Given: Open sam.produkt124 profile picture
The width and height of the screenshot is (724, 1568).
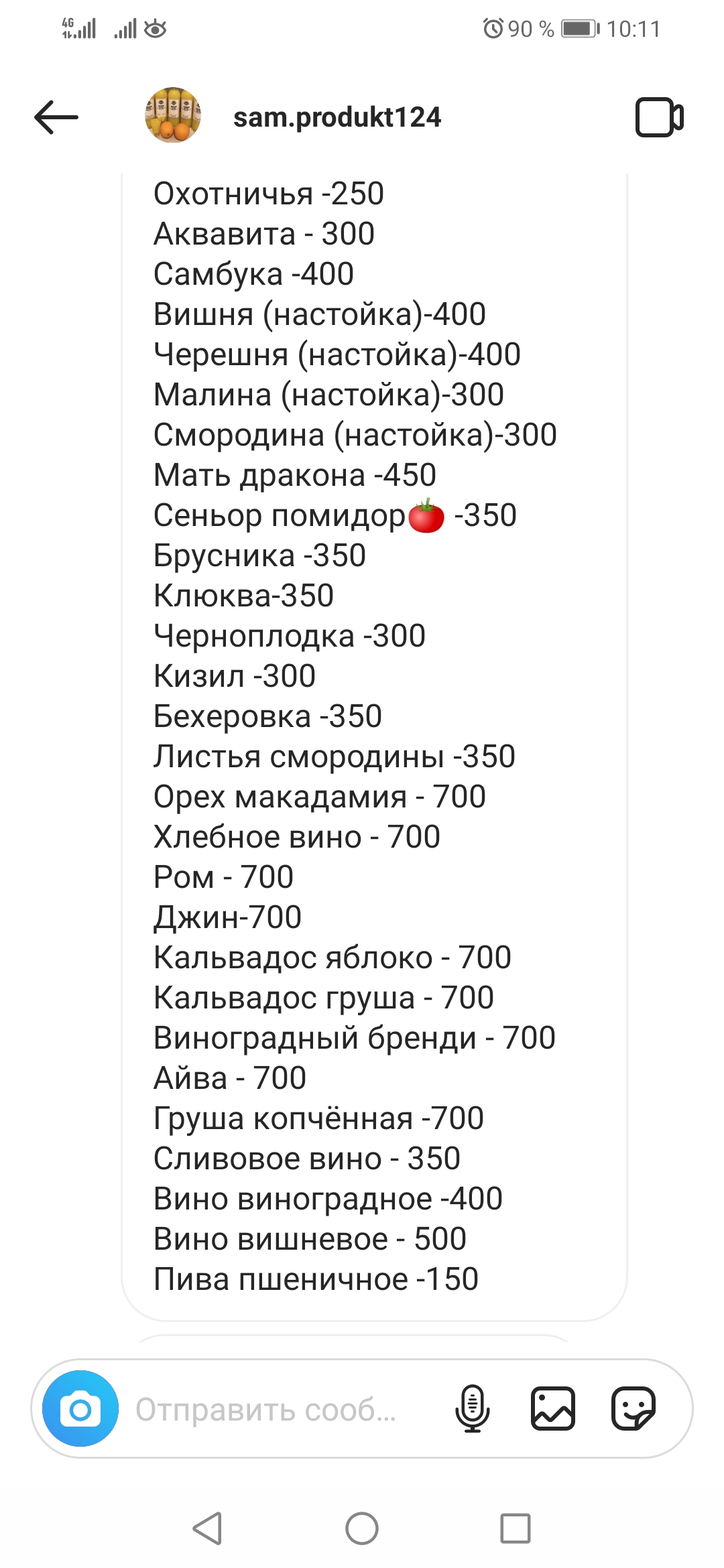Looking at the screenshot, I should pos(173,115).
